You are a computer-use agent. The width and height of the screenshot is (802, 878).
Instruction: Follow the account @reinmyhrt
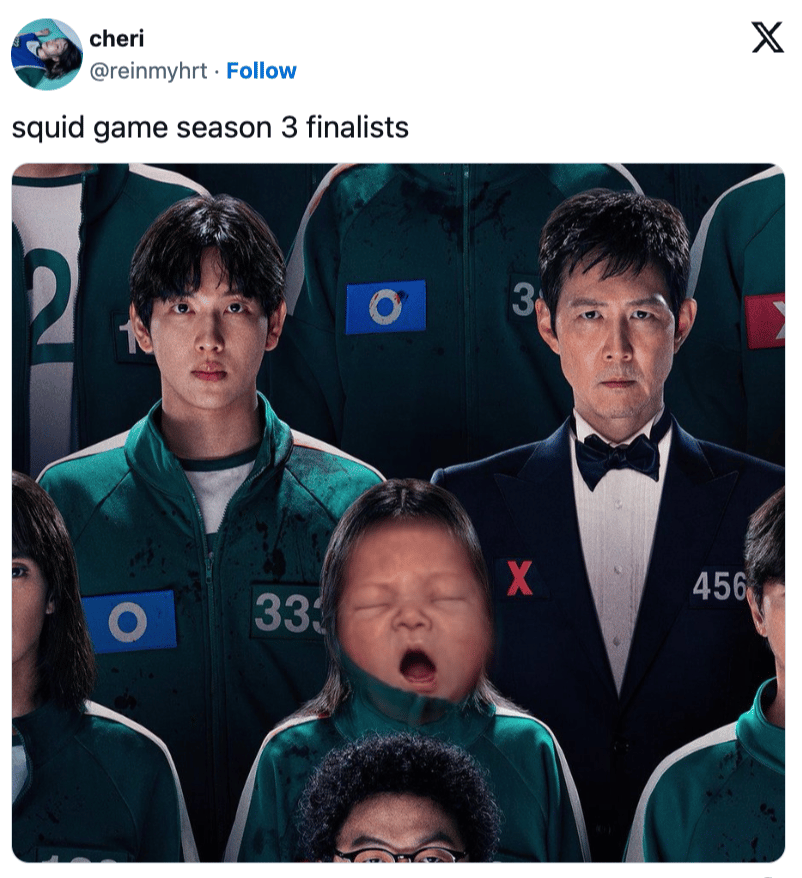[261, 71]
